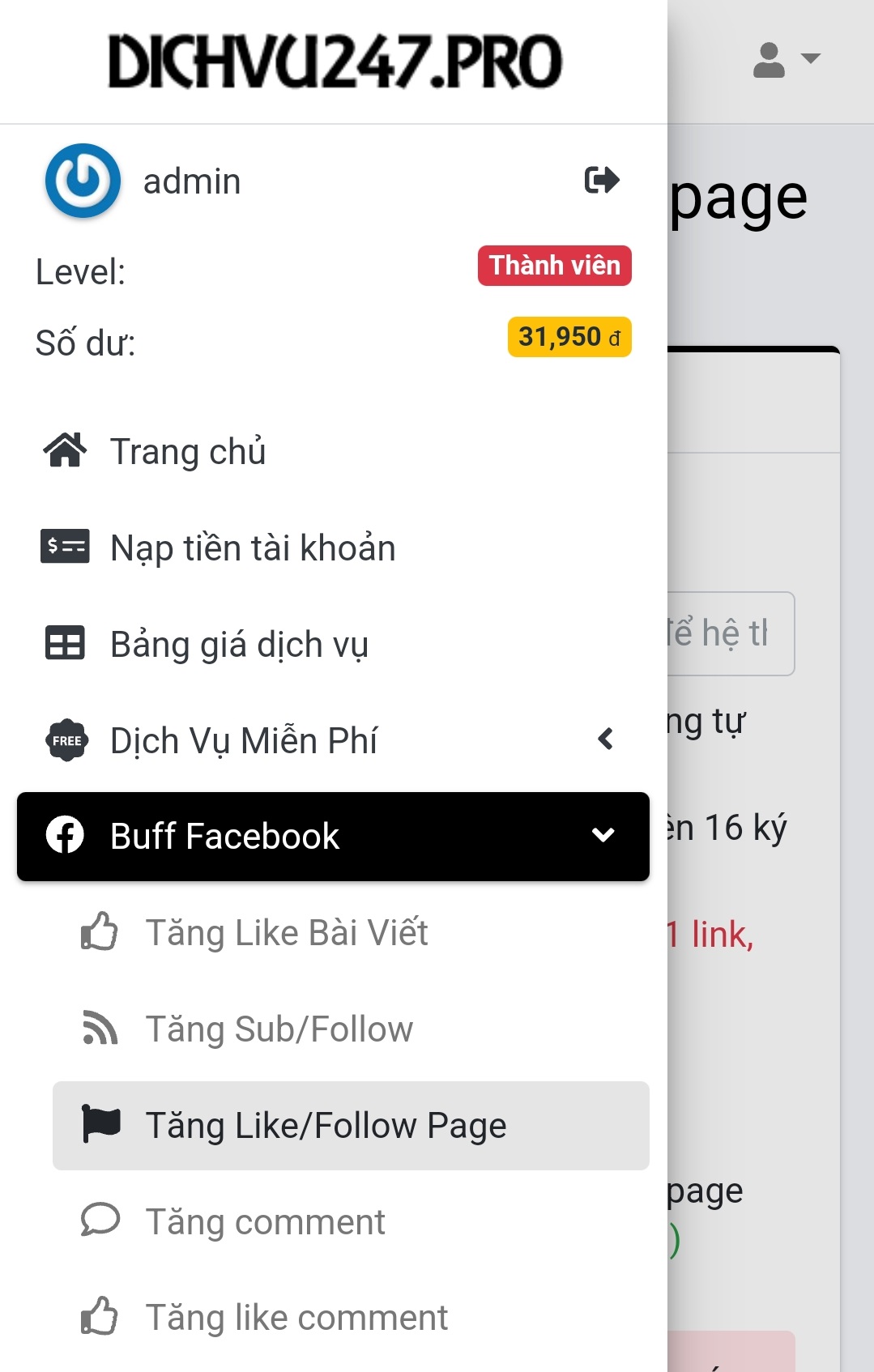Collapse the Buff Facebook section
Viewport: 874px width, 1372px height.
tap(333, 837)
